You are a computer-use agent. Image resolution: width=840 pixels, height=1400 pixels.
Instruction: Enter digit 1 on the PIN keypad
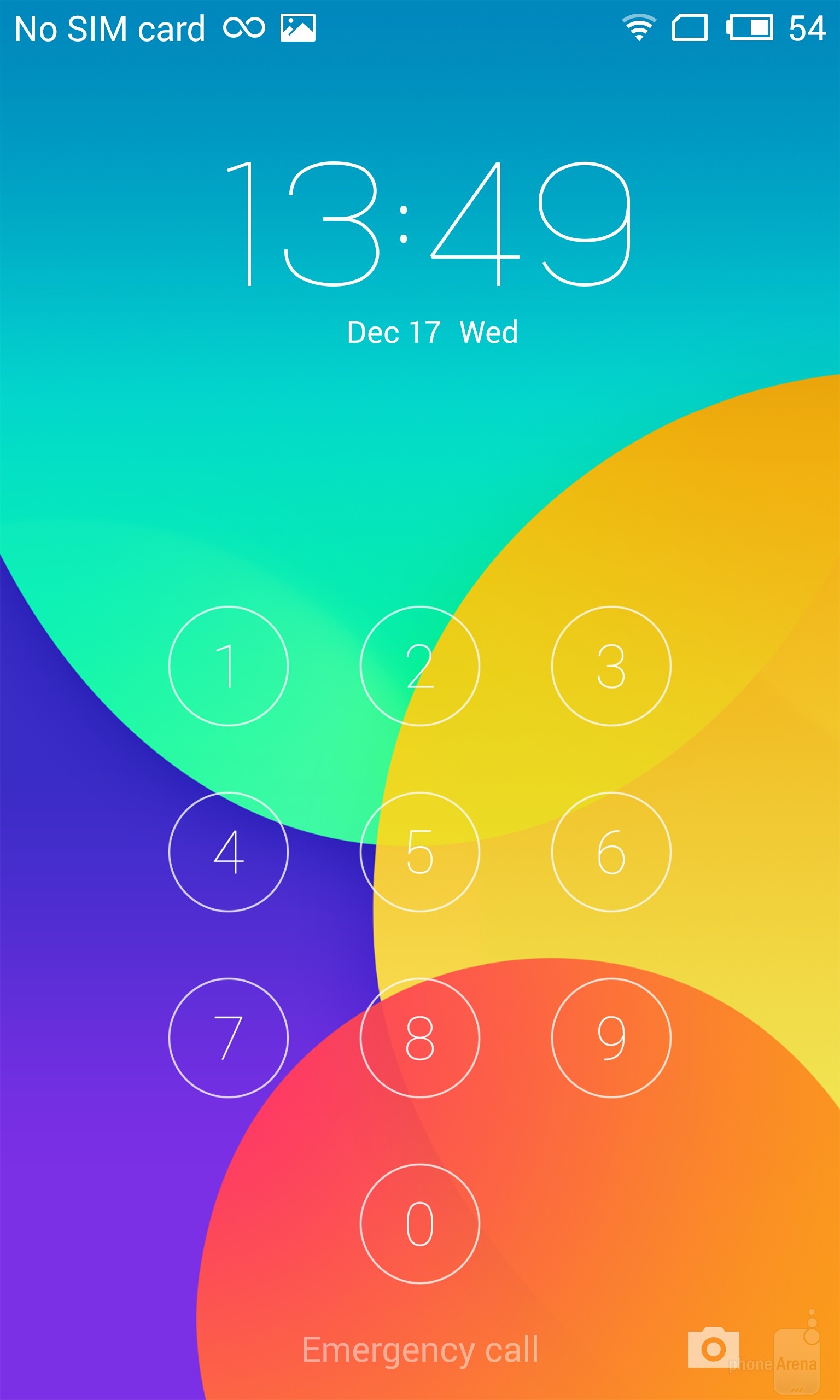coord(228,666)
